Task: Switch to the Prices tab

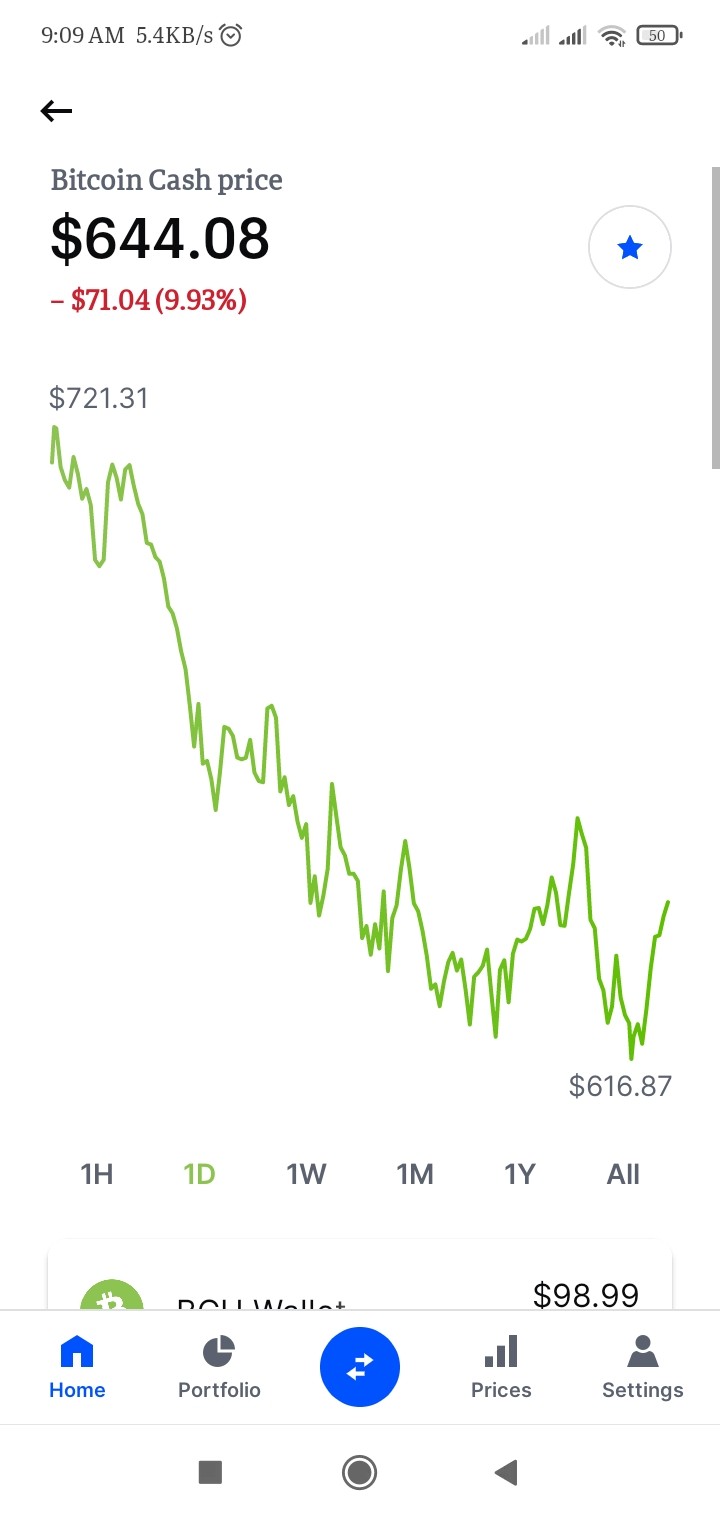Action: pos(501,1368)
